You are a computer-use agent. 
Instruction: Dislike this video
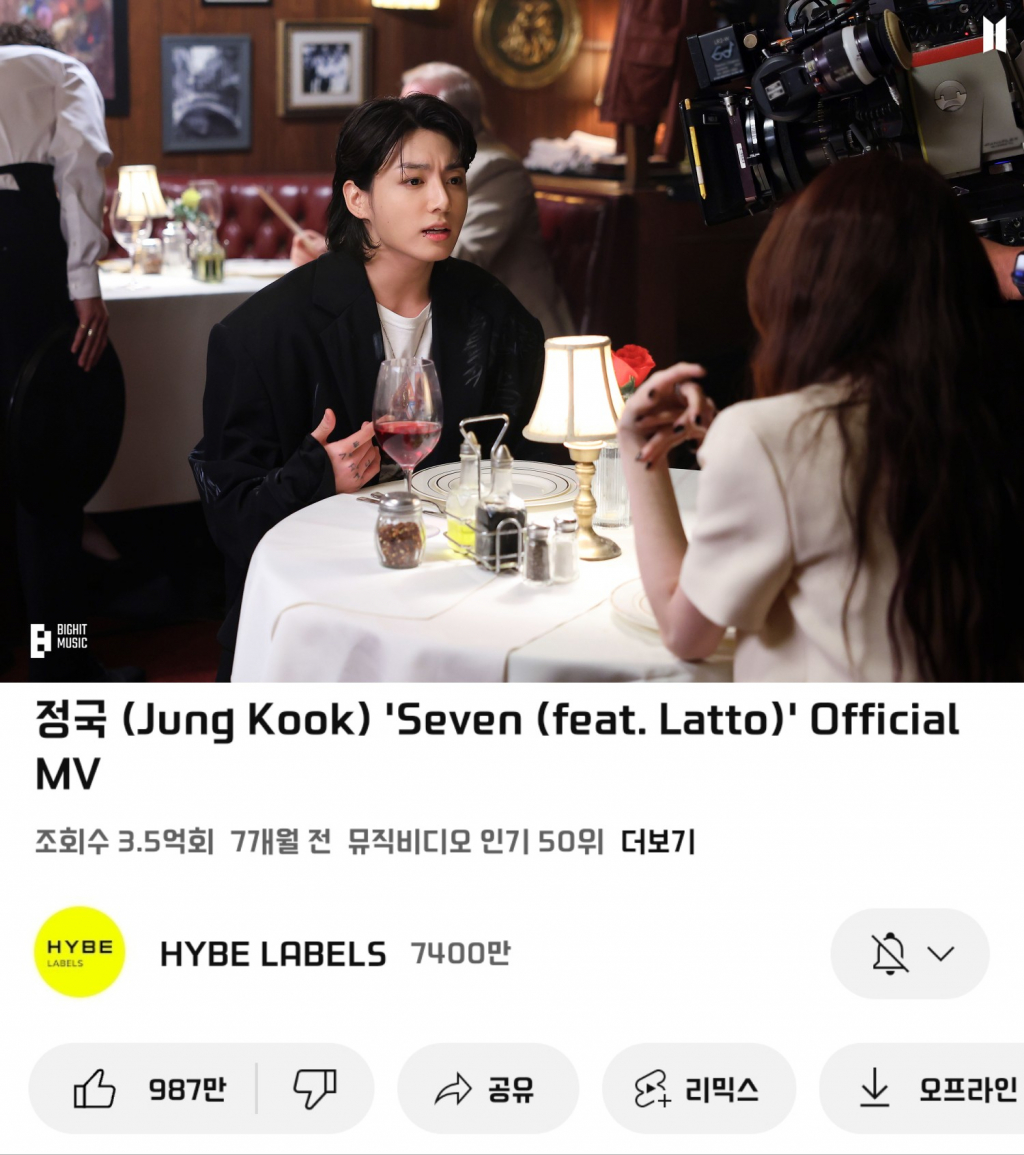click(x=314, y=1089)
